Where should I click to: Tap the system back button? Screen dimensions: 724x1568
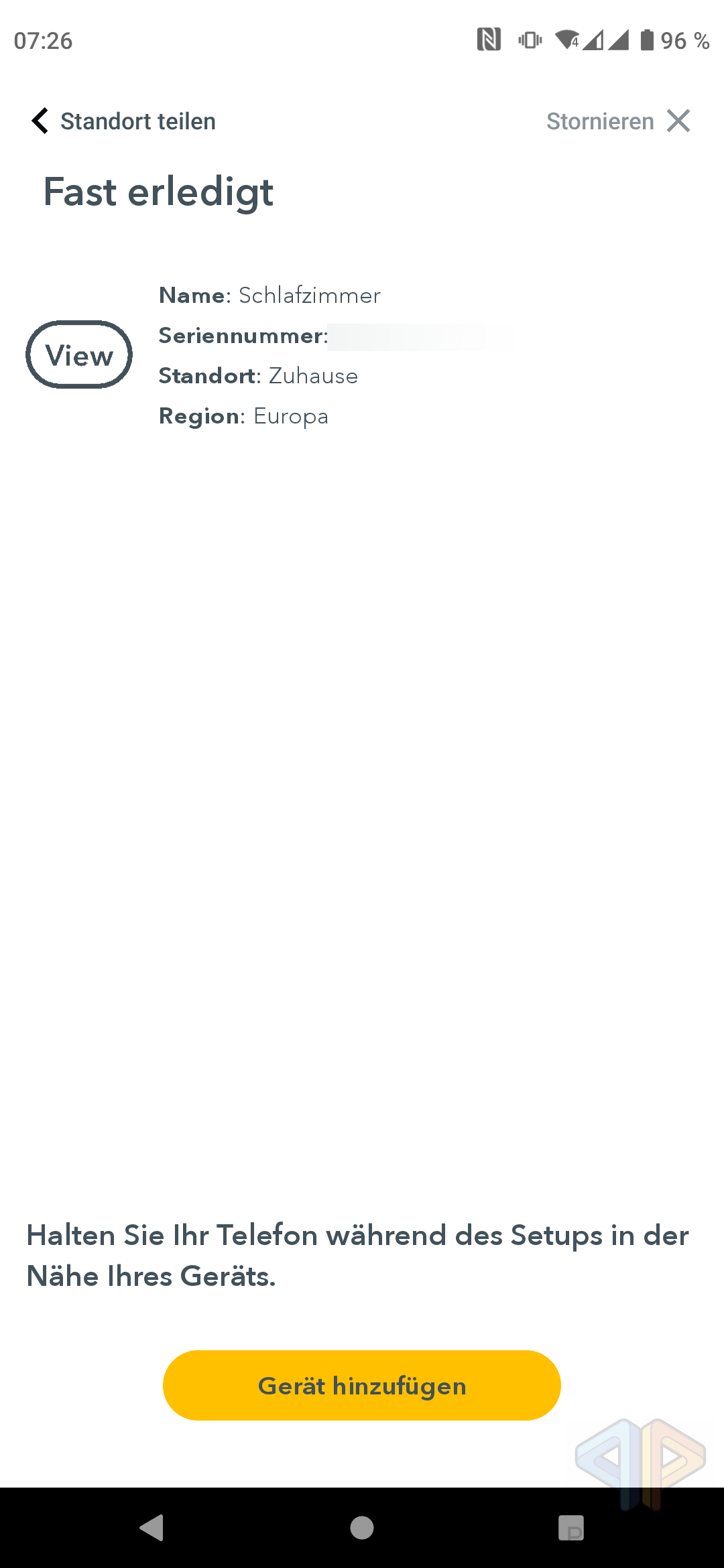(x=152, y=1528)
